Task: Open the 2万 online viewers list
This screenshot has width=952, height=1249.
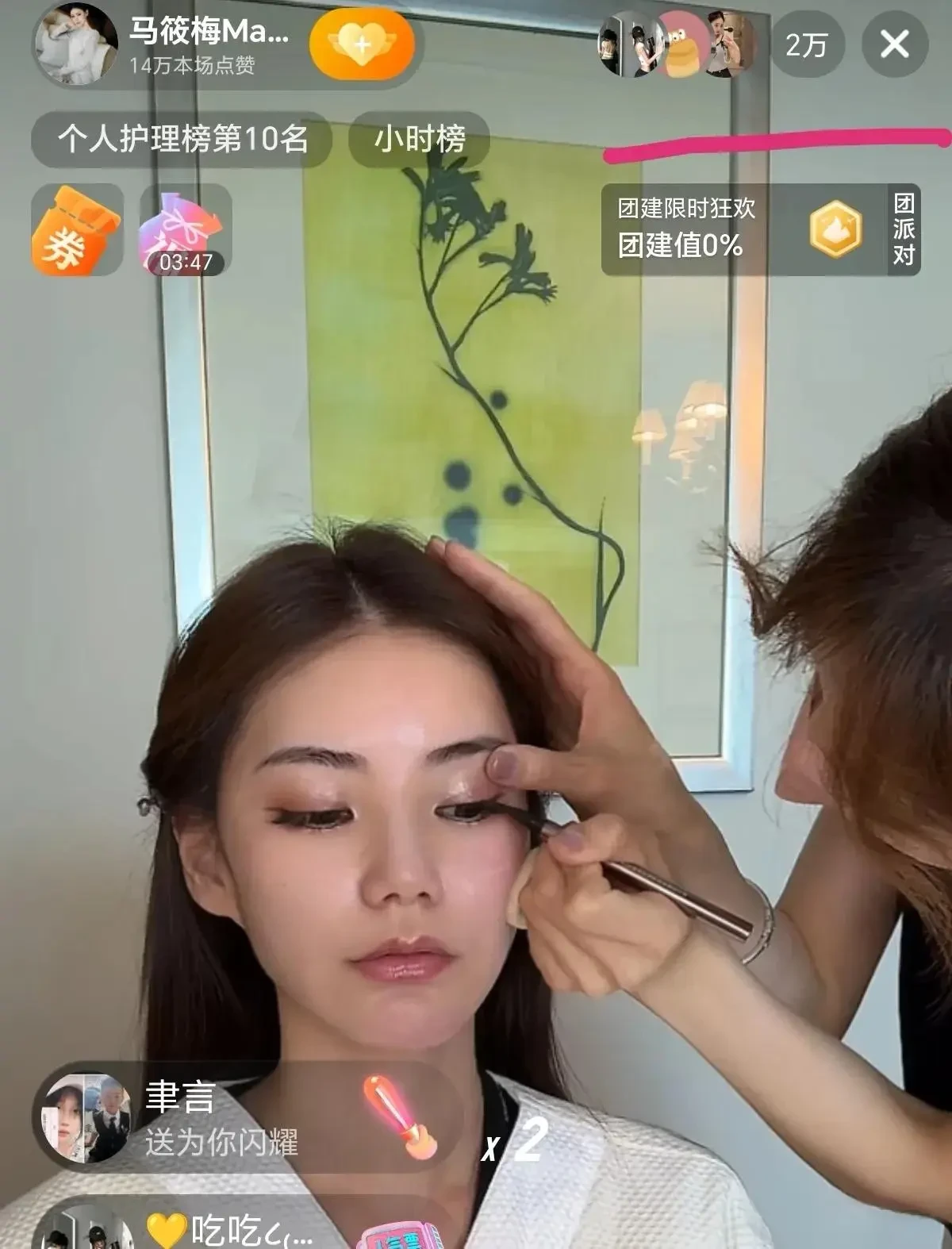Action: pyautogui.click(x=806, y=46)
